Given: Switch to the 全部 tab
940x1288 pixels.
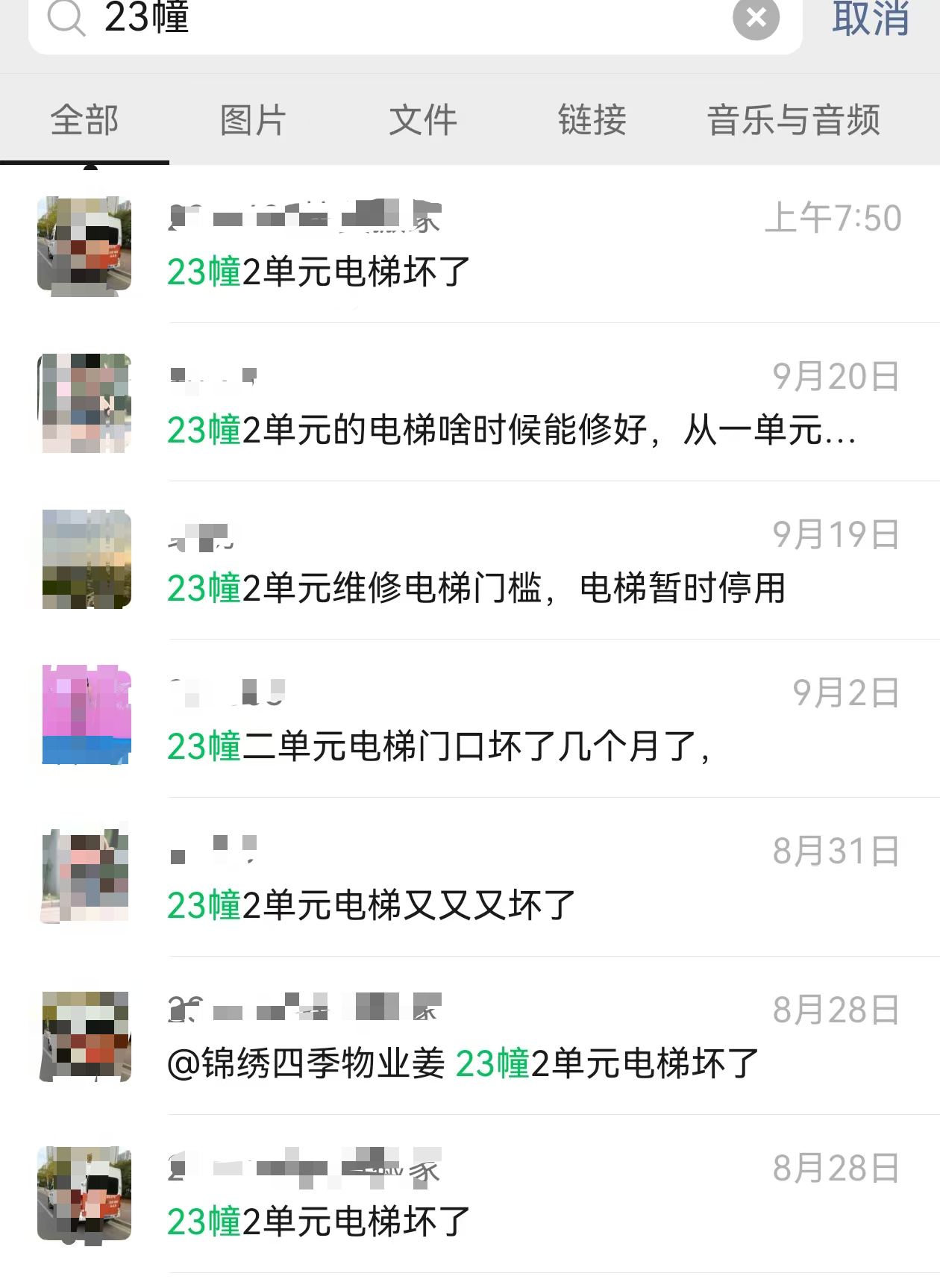Looking at the screenshot, I should coord(84,120).
